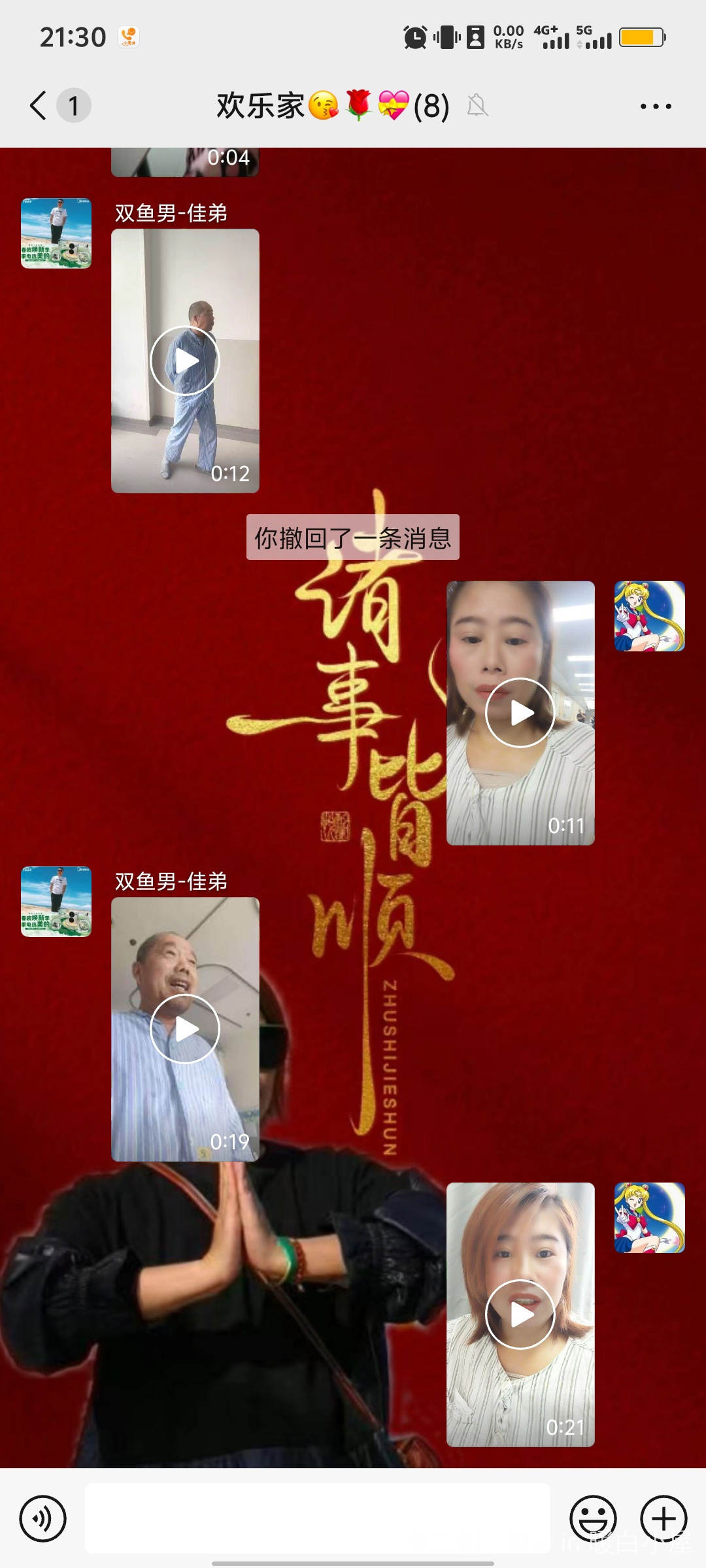Switch to voice message input
The width and height of the screenshot is (706, 1568).
[x=43, y=1518]
